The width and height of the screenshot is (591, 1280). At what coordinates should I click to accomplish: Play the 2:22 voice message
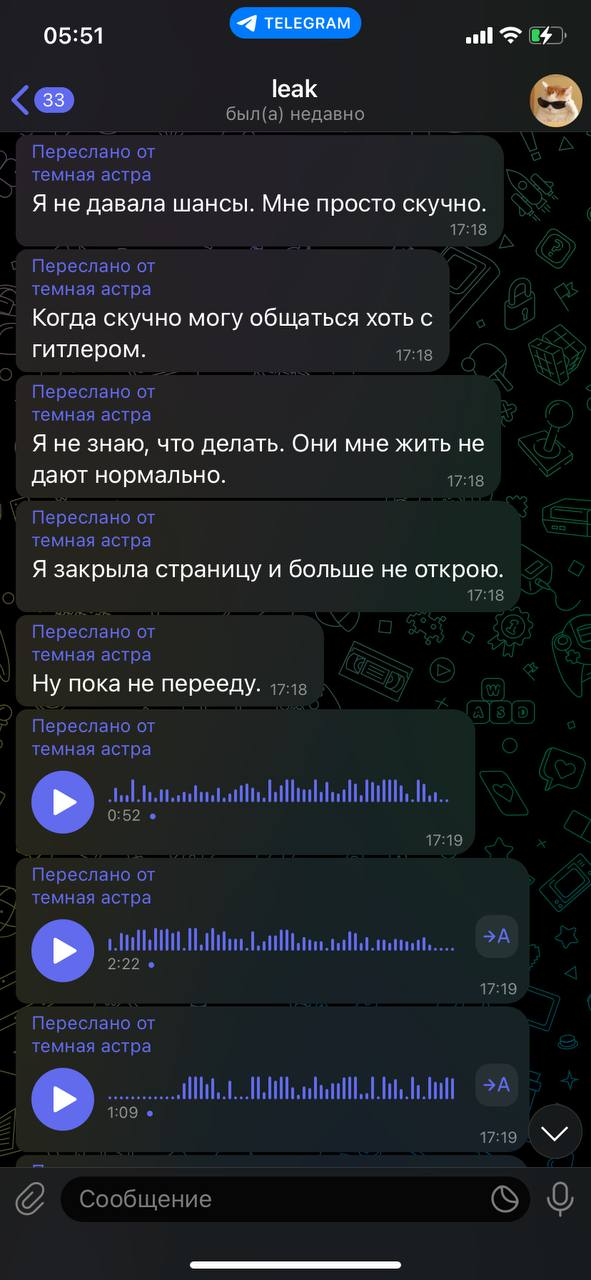pyautogui.click(x=63, y=950)
